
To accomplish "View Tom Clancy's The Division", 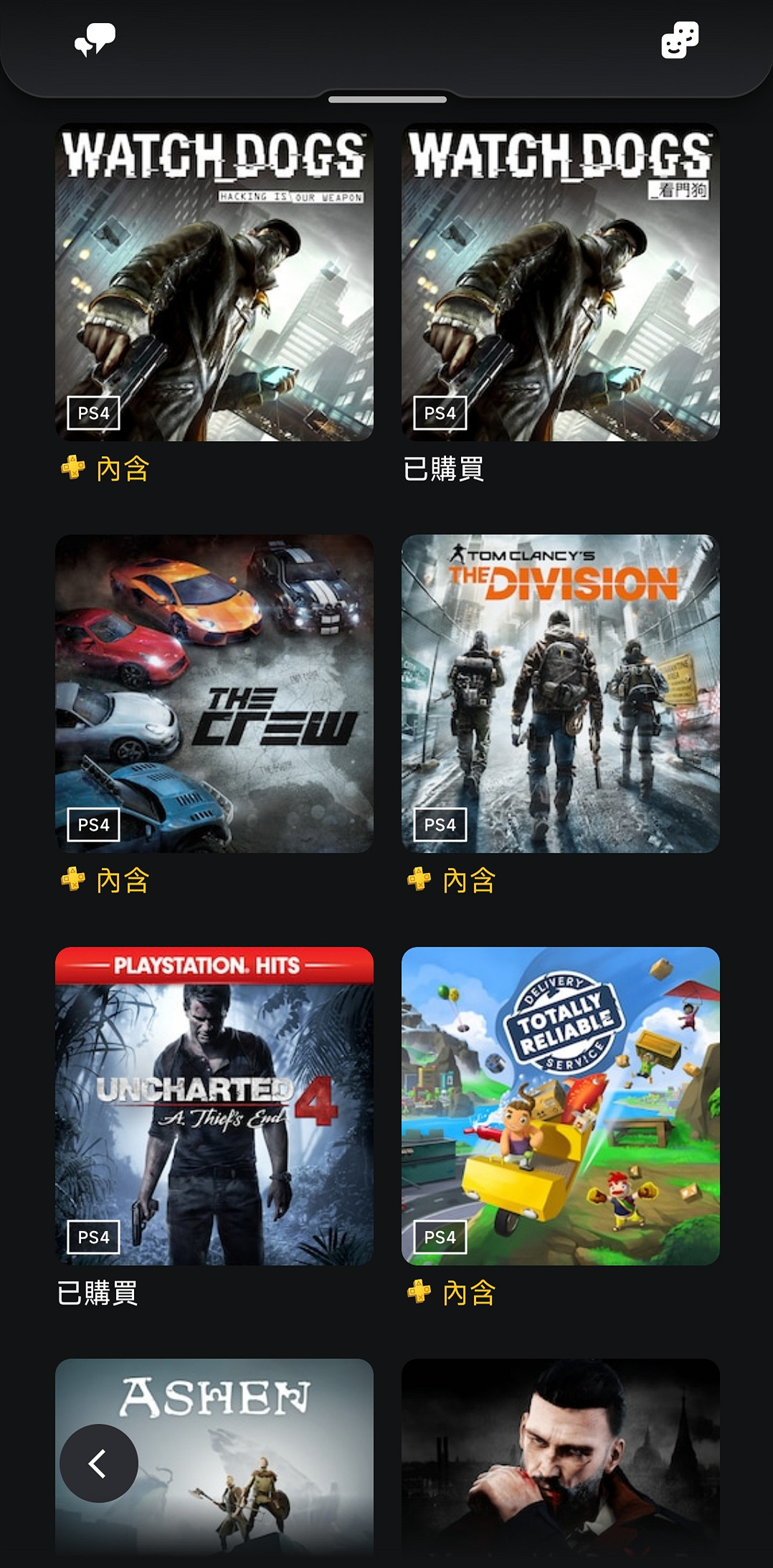I will [x=560, y=693].
